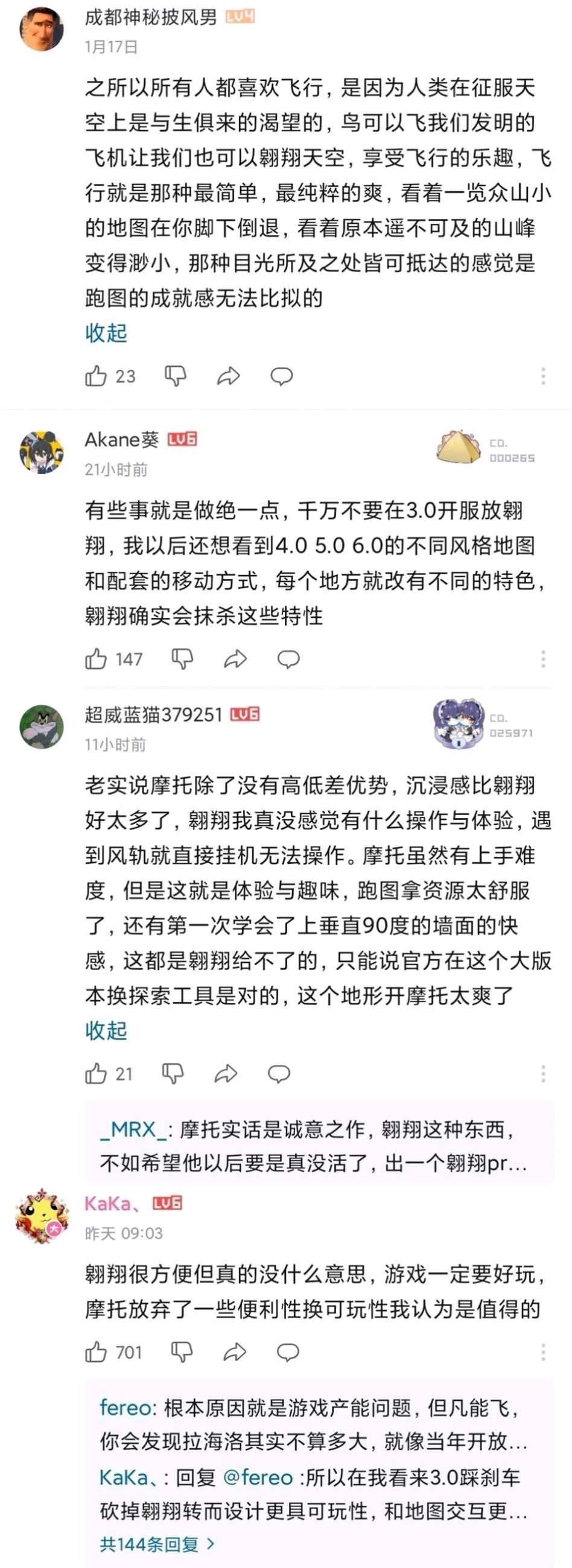Share 成都神秘披风男's comment
572x1568 pixels.
click(x=228, y=376)
